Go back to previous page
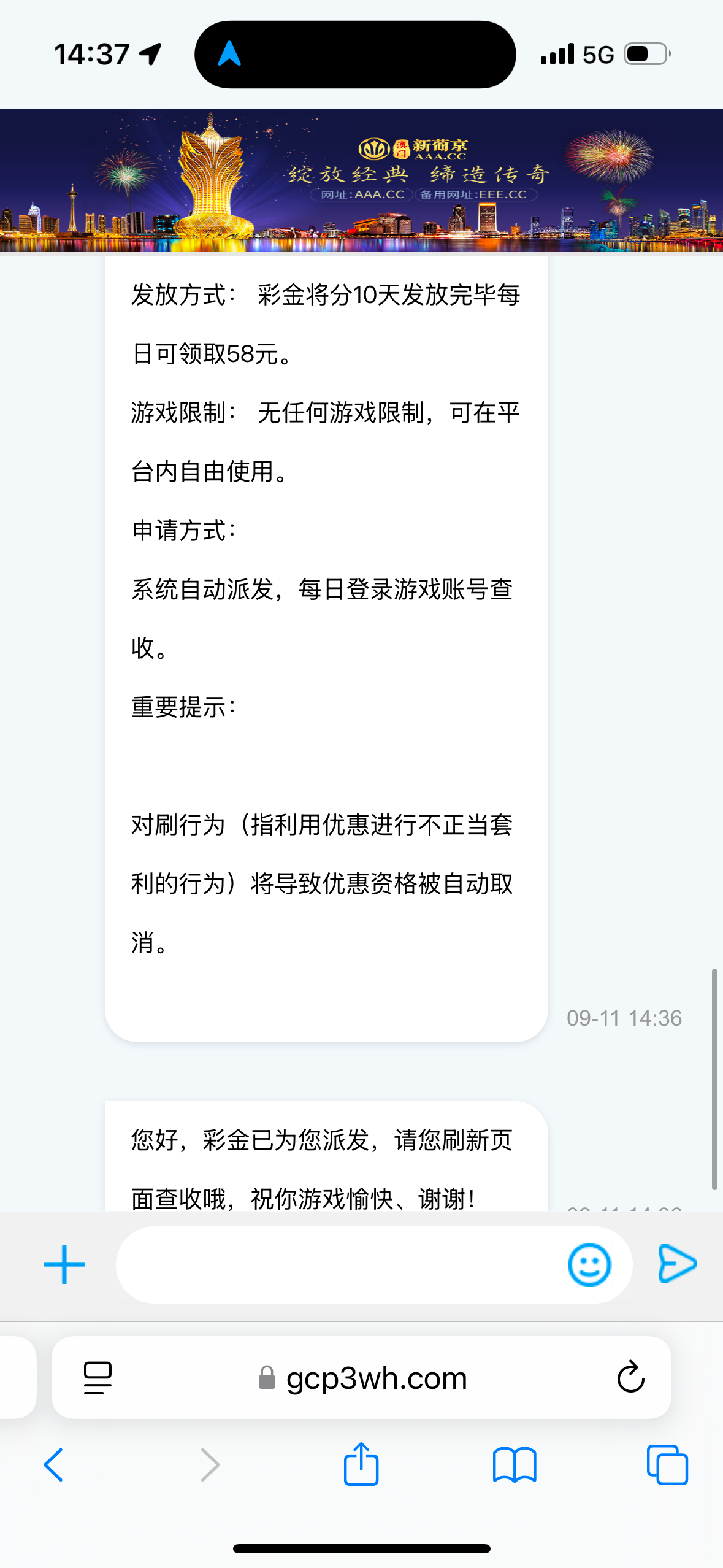Screen dimensions: 723x1568 54,1465
